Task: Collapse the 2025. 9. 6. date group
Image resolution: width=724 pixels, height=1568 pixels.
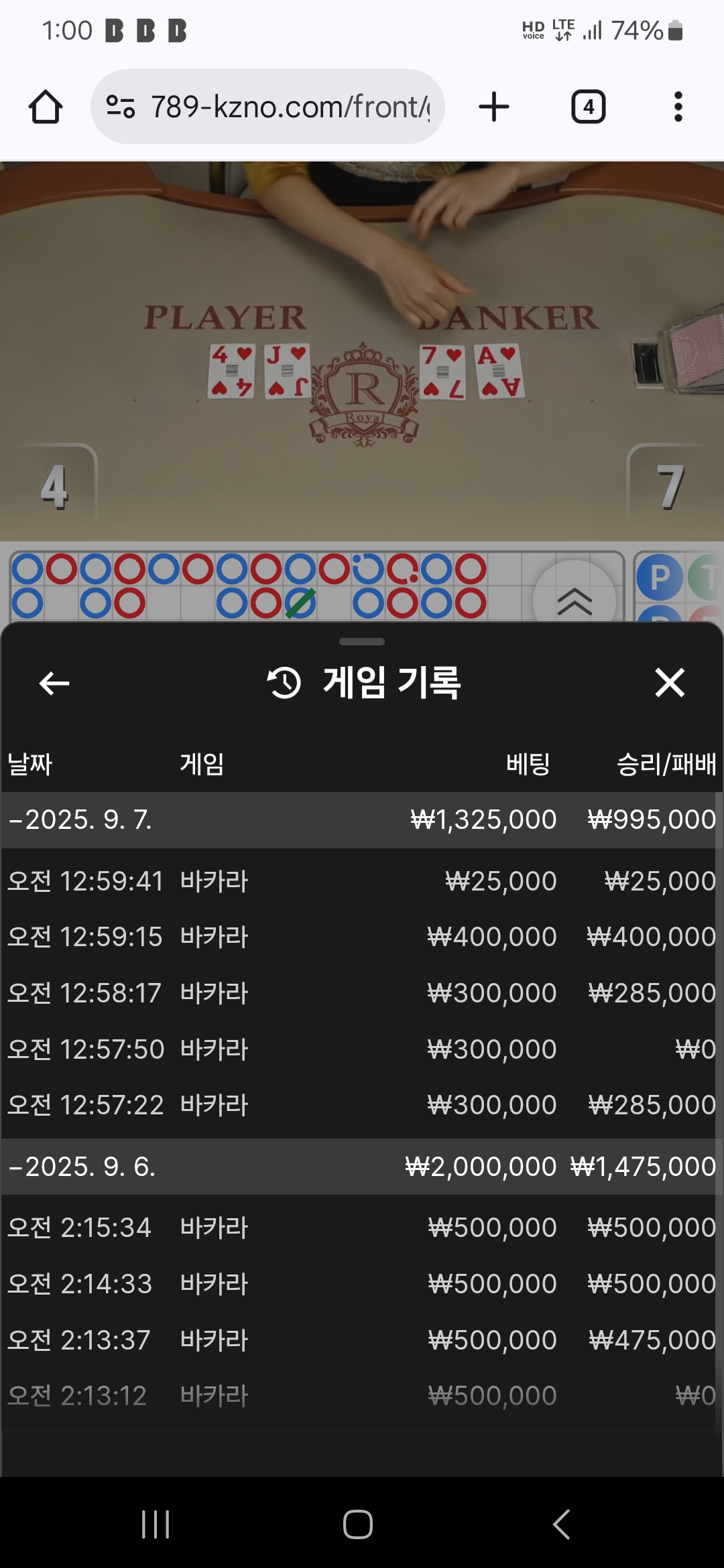Action: [82, 1167]
